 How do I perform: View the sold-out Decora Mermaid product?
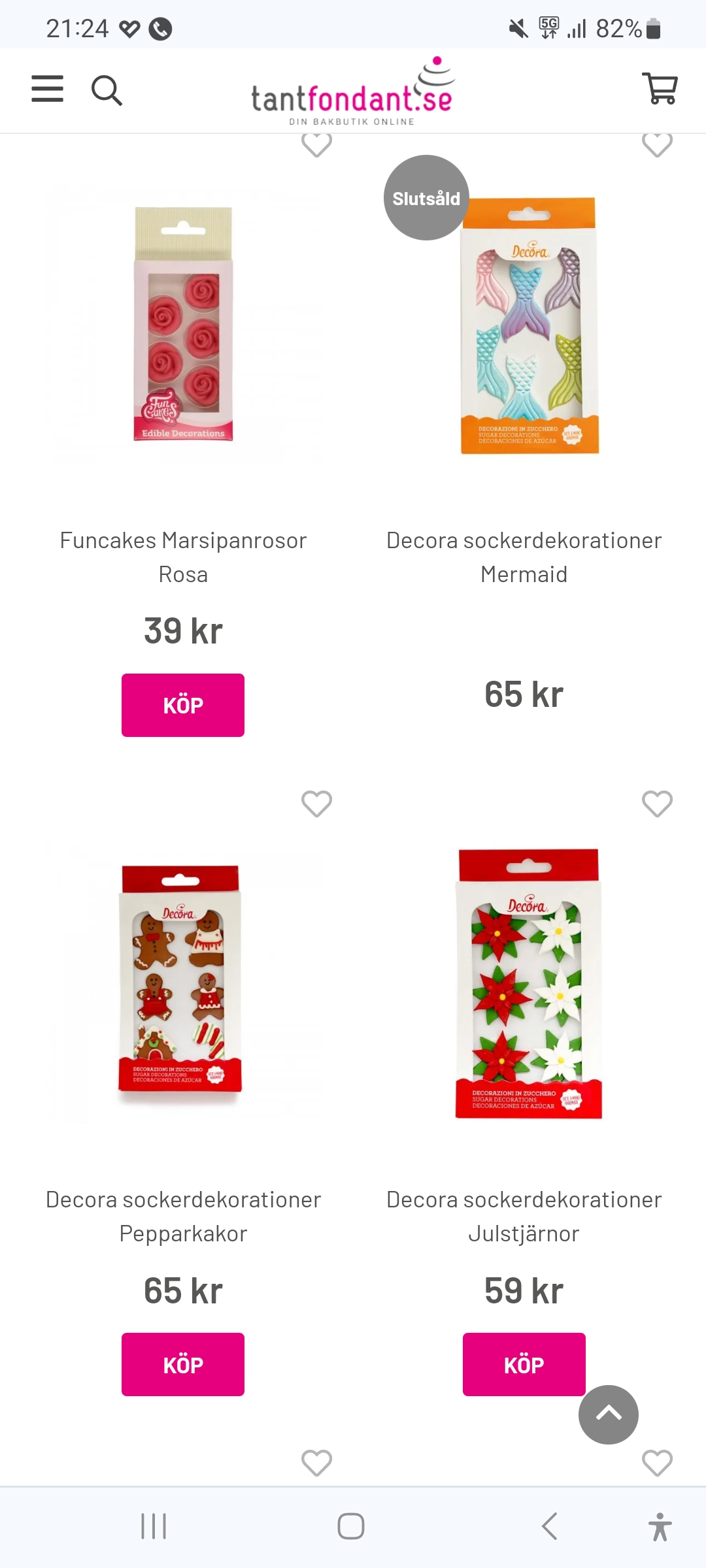528,325
